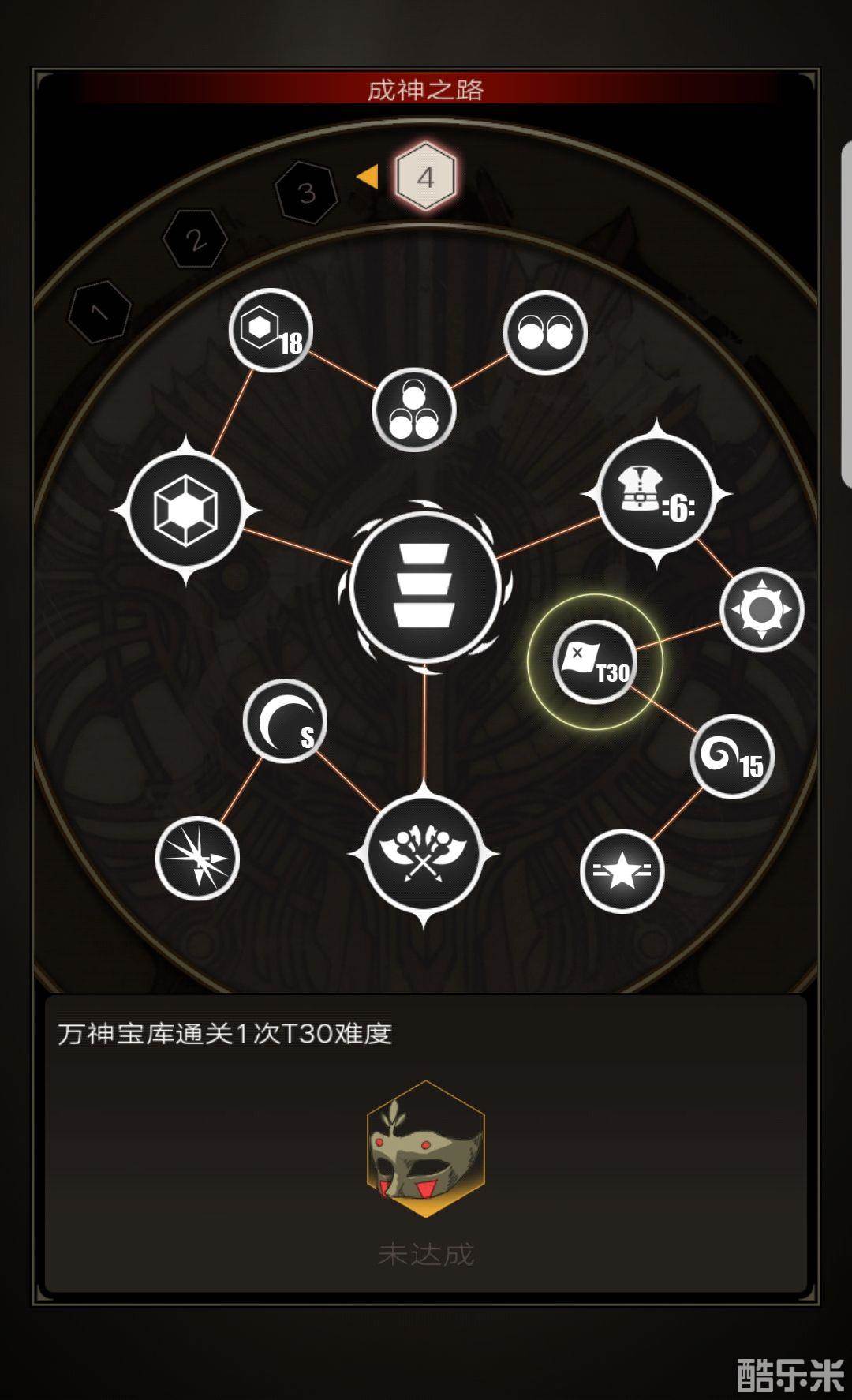Select the three-circles achievement node
The width and height of the screenshot is (852, 1400).
[413, 410]
